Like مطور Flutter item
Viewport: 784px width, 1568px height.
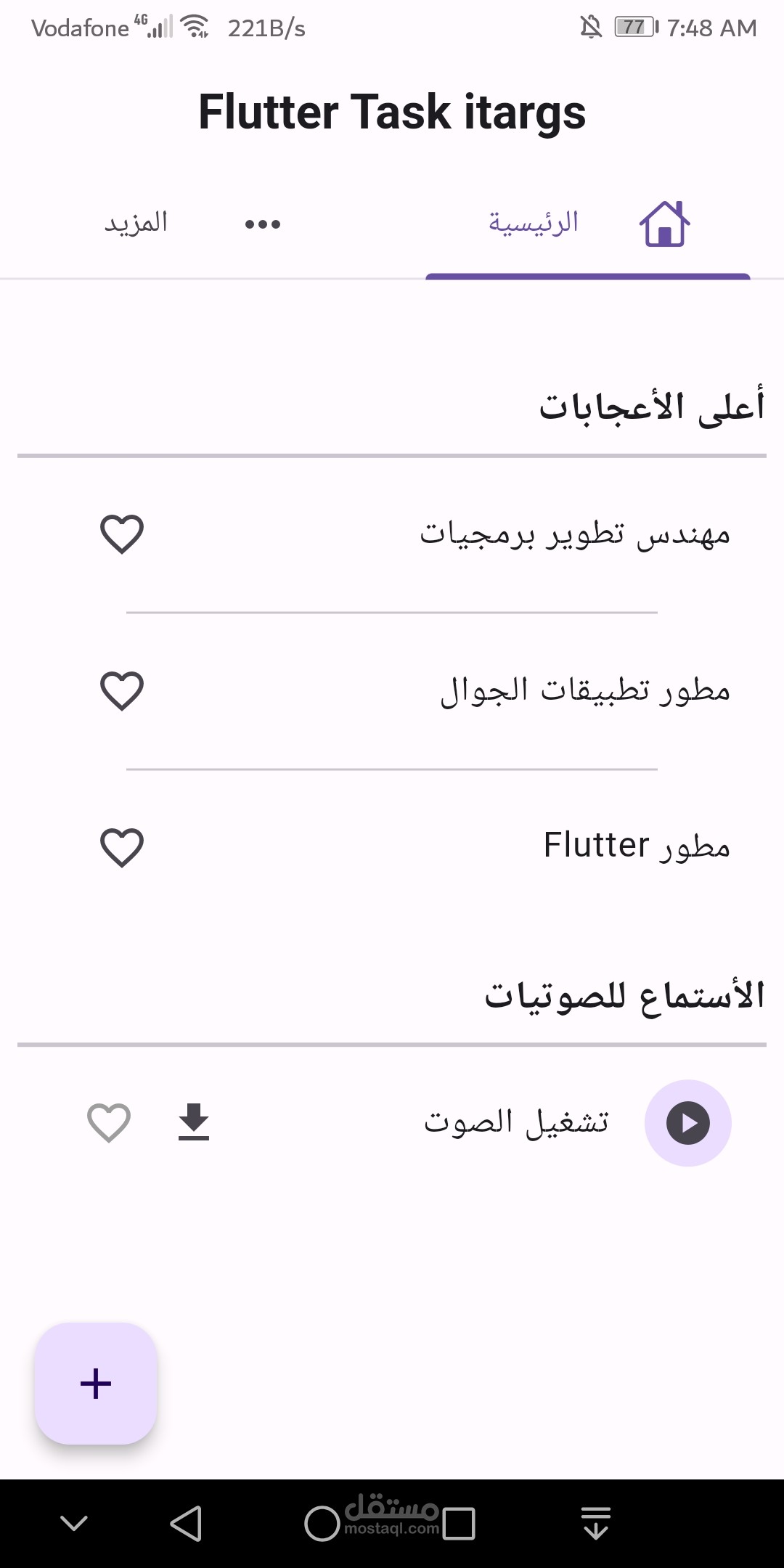click(122, 847)
